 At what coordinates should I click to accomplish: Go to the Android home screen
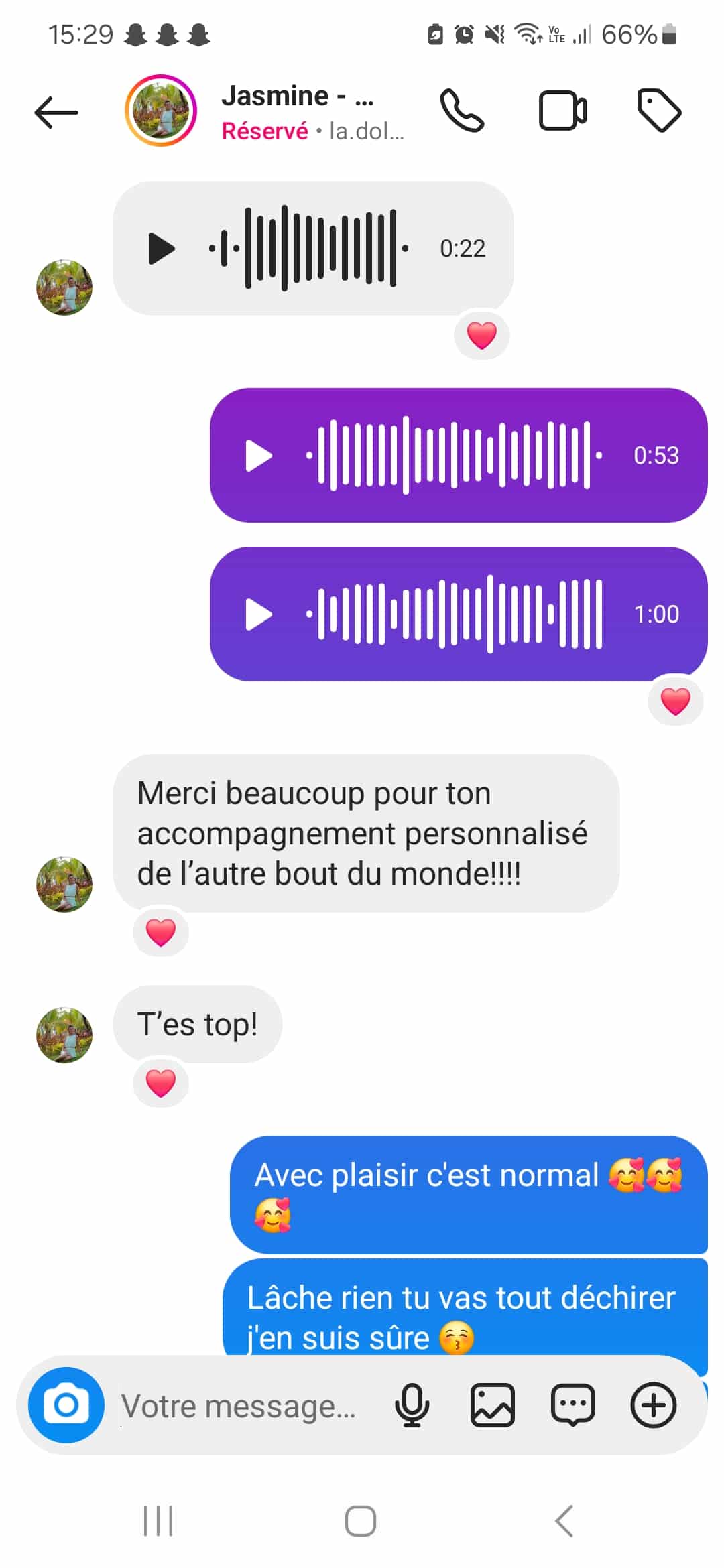(x=361, y=1521)
